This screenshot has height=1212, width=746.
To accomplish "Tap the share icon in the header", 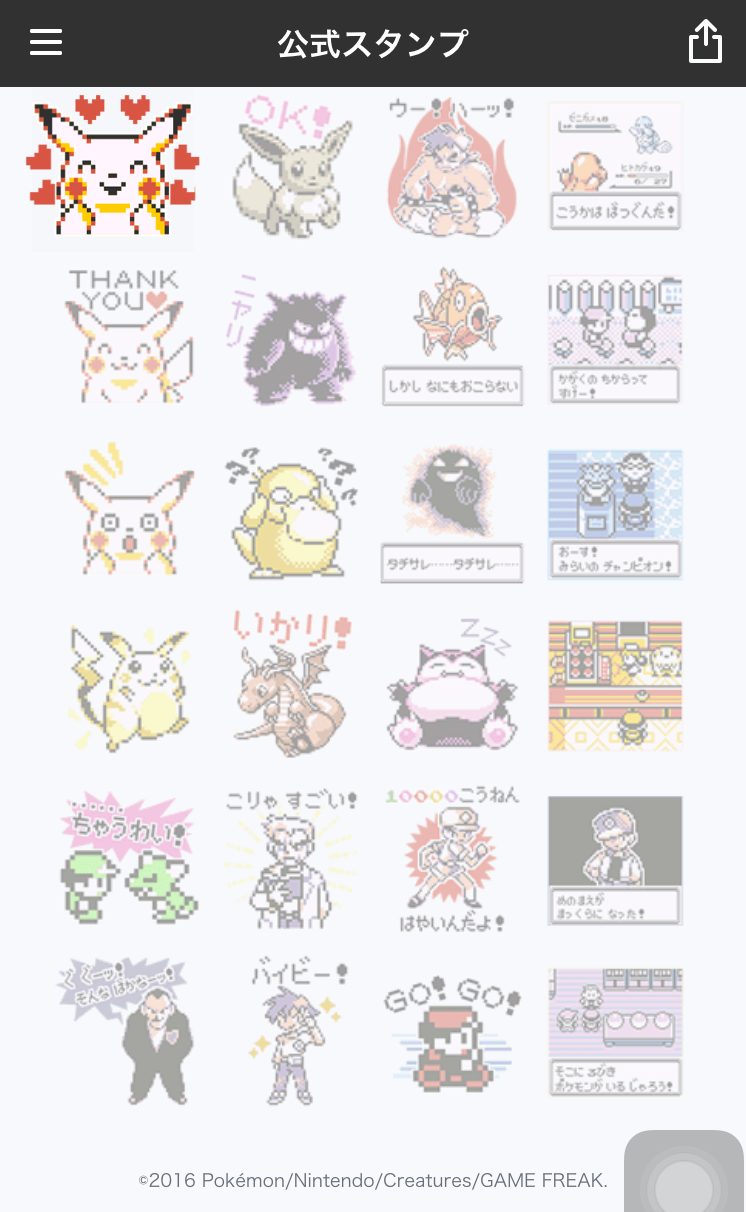I will pyautogui.click(x=705, y=42).
